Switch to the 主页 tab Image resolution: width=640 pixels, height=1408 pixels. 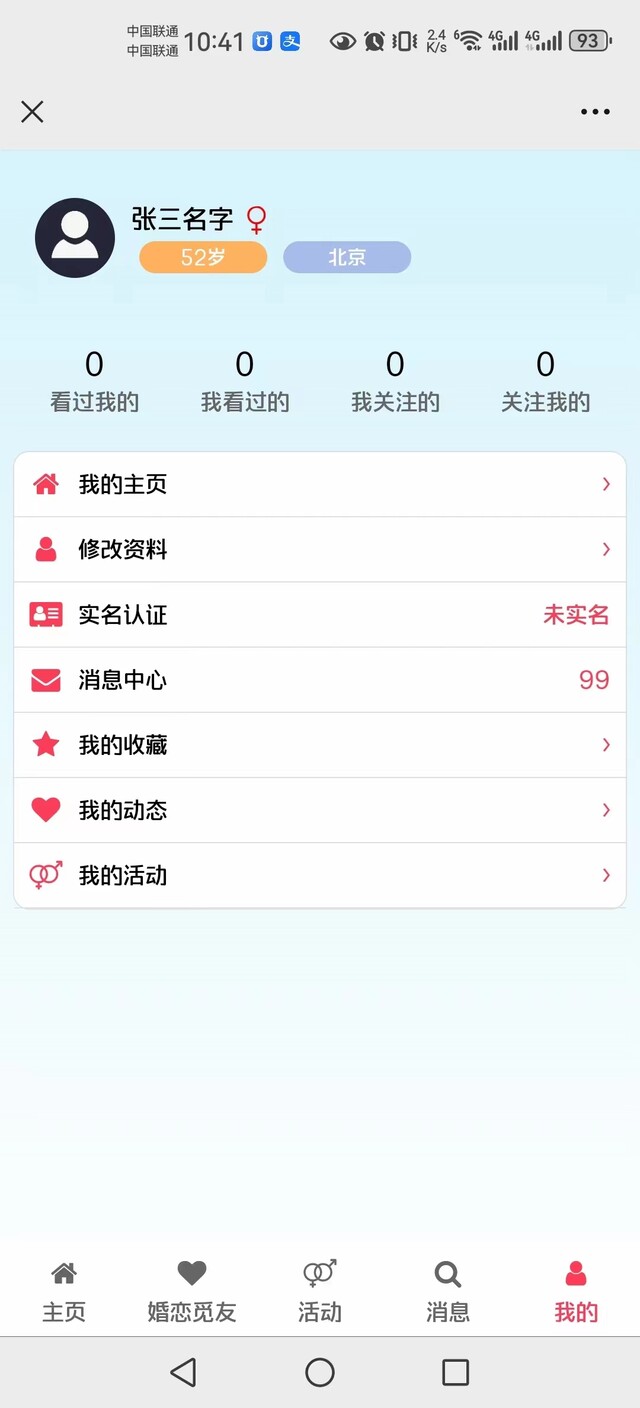tap(64, 1291)
